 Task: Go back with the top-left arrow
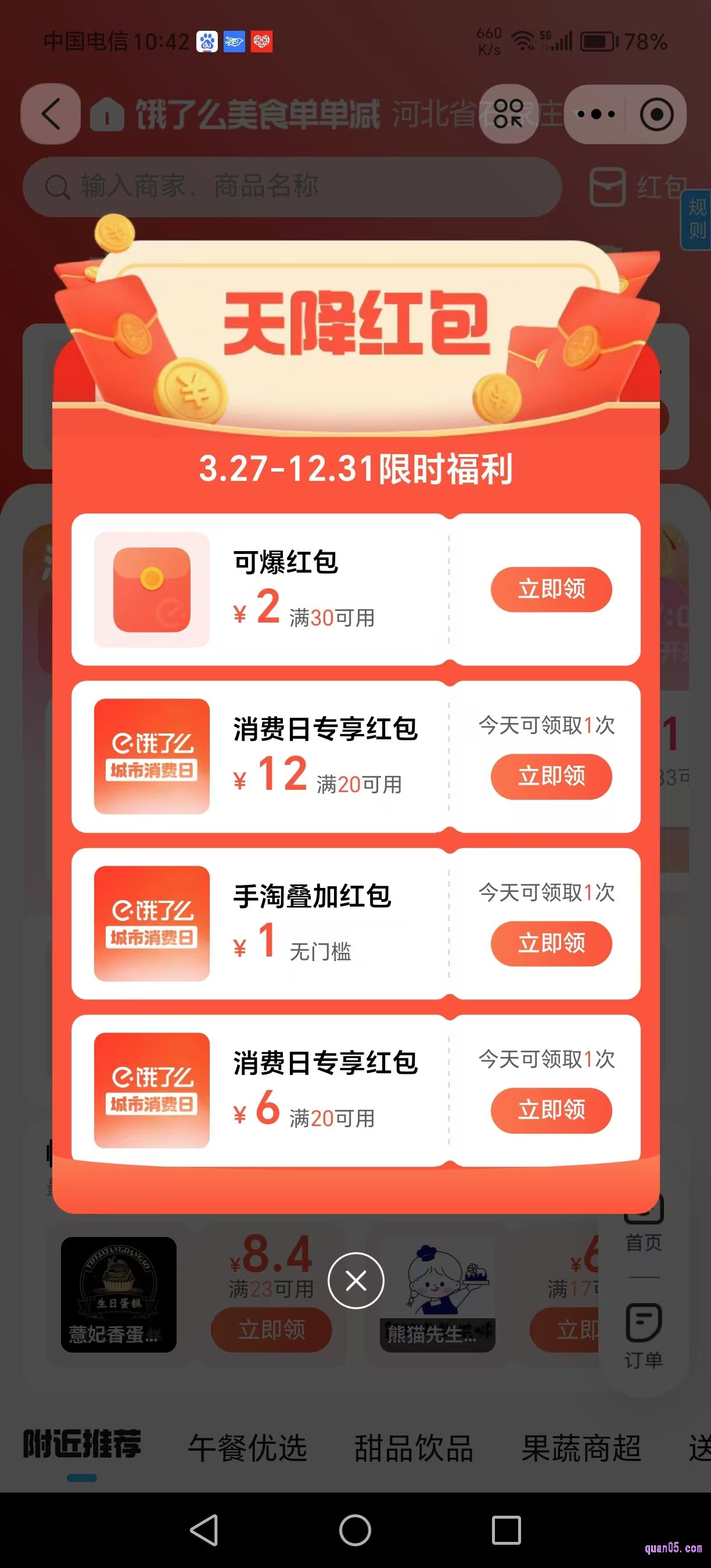51,114
